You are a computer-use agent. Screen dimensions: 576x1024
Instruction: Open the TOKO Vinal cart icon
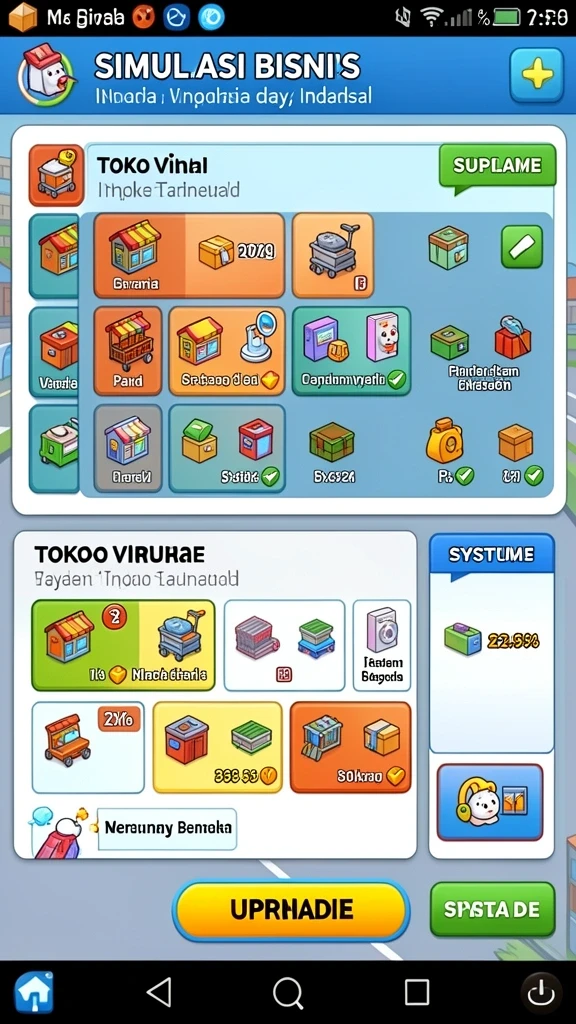[x=56, y=176]
